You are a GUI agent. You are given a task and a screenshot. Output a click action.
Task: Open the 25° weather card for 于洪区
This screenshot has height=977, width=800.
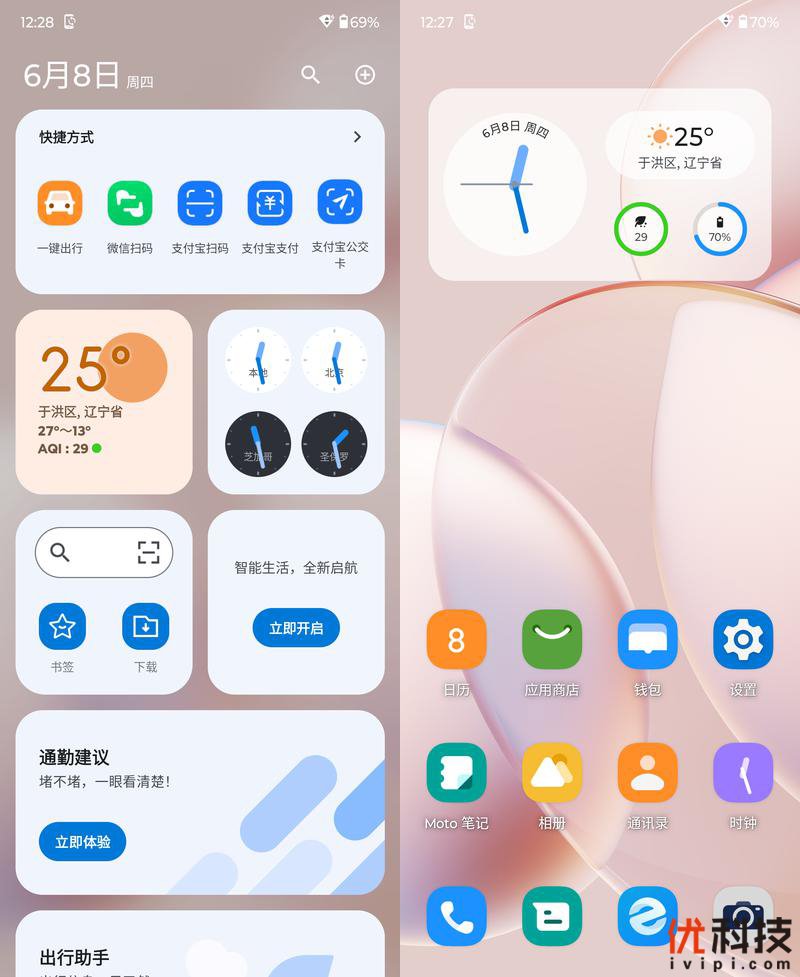[x=104, y=402]
